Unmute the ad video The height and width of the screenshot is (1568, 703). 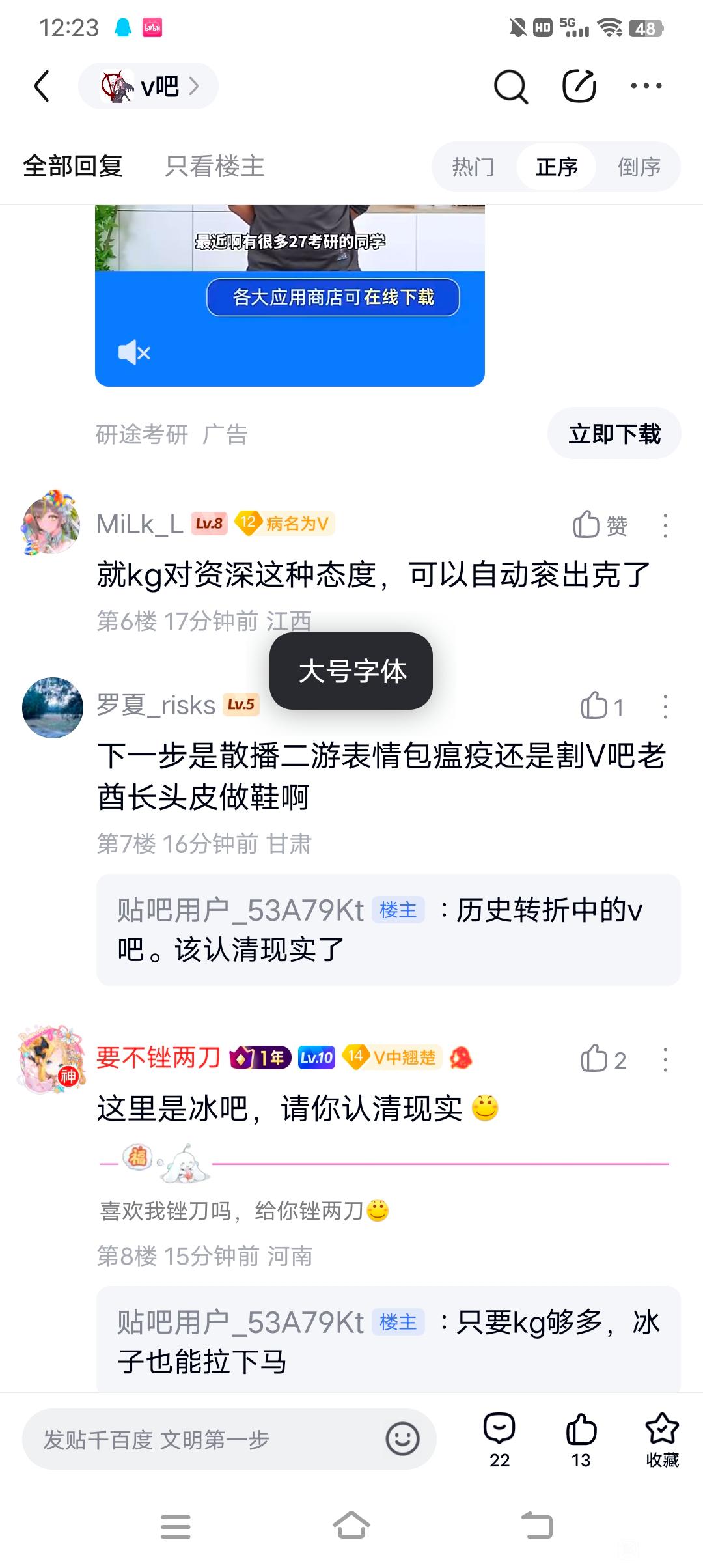tap(134, 353)
